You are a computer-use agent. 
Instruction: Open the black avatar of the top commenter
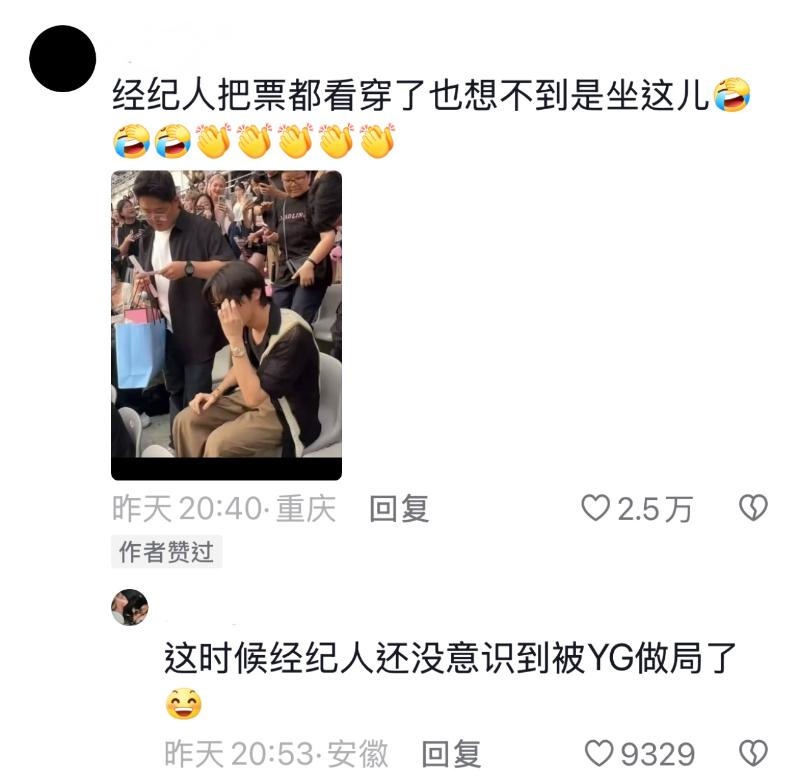[62, 58]
